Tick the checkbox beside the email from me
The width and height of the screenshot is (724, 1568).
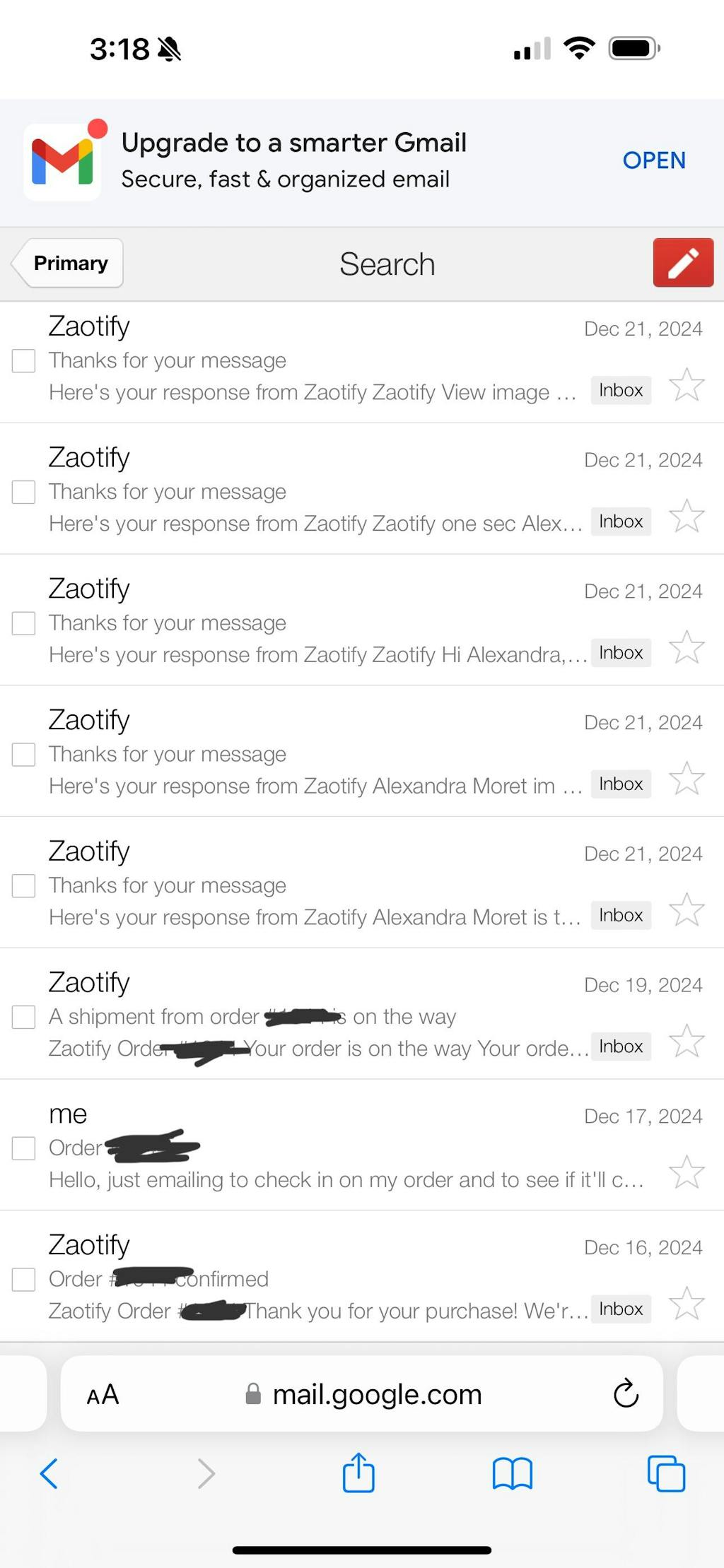24,1148
